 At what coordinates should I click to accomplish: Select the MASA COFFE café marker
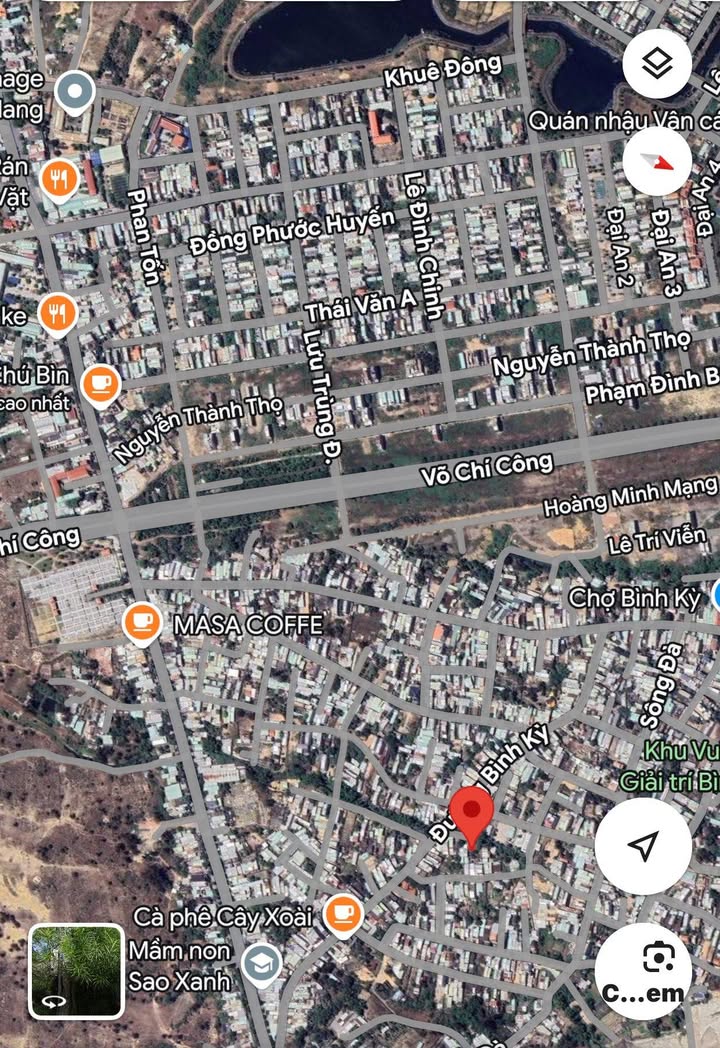[x=143, y=624]
